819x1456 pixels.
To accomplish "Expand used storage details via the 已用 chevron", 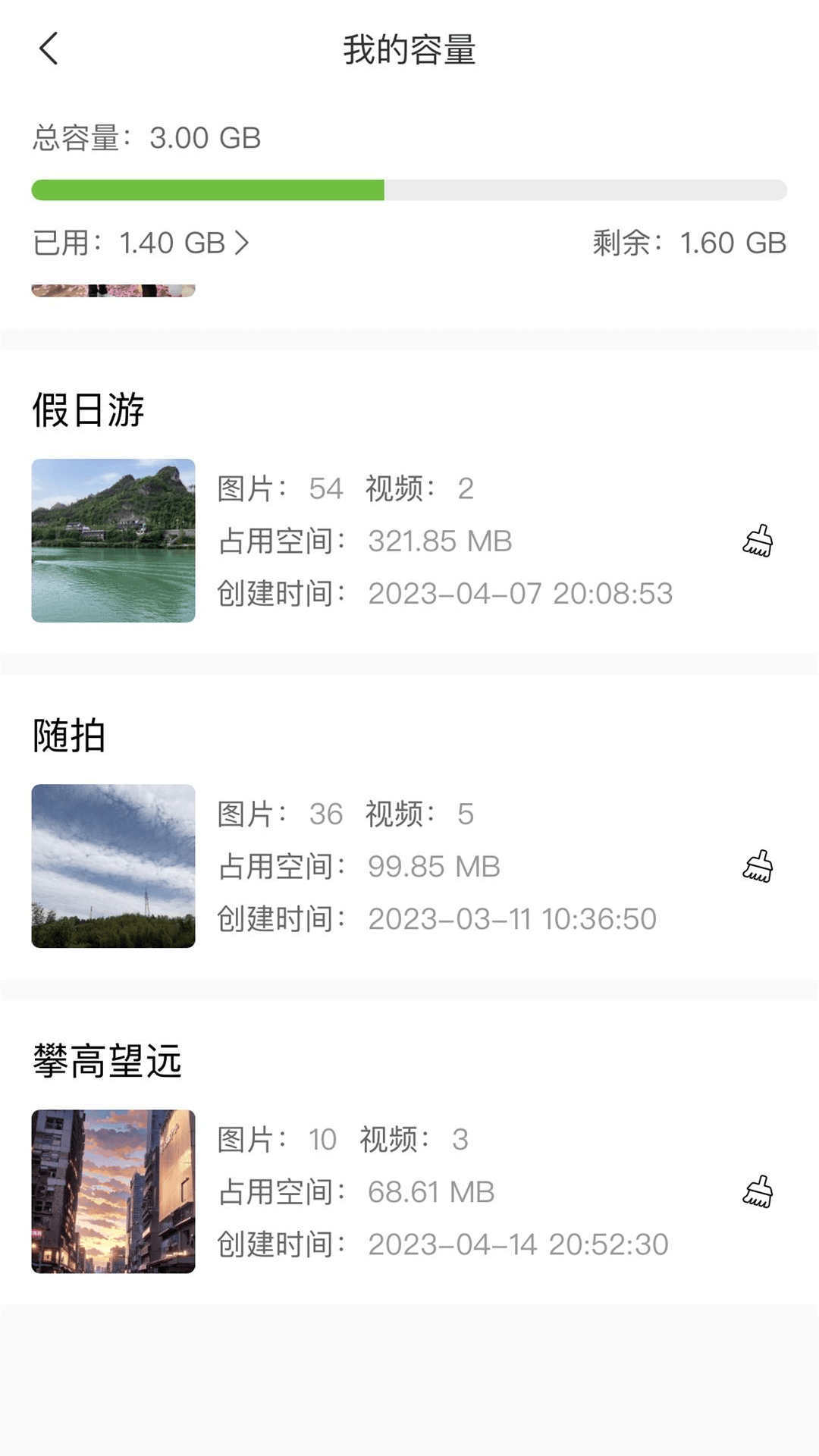I will (244, 243).
